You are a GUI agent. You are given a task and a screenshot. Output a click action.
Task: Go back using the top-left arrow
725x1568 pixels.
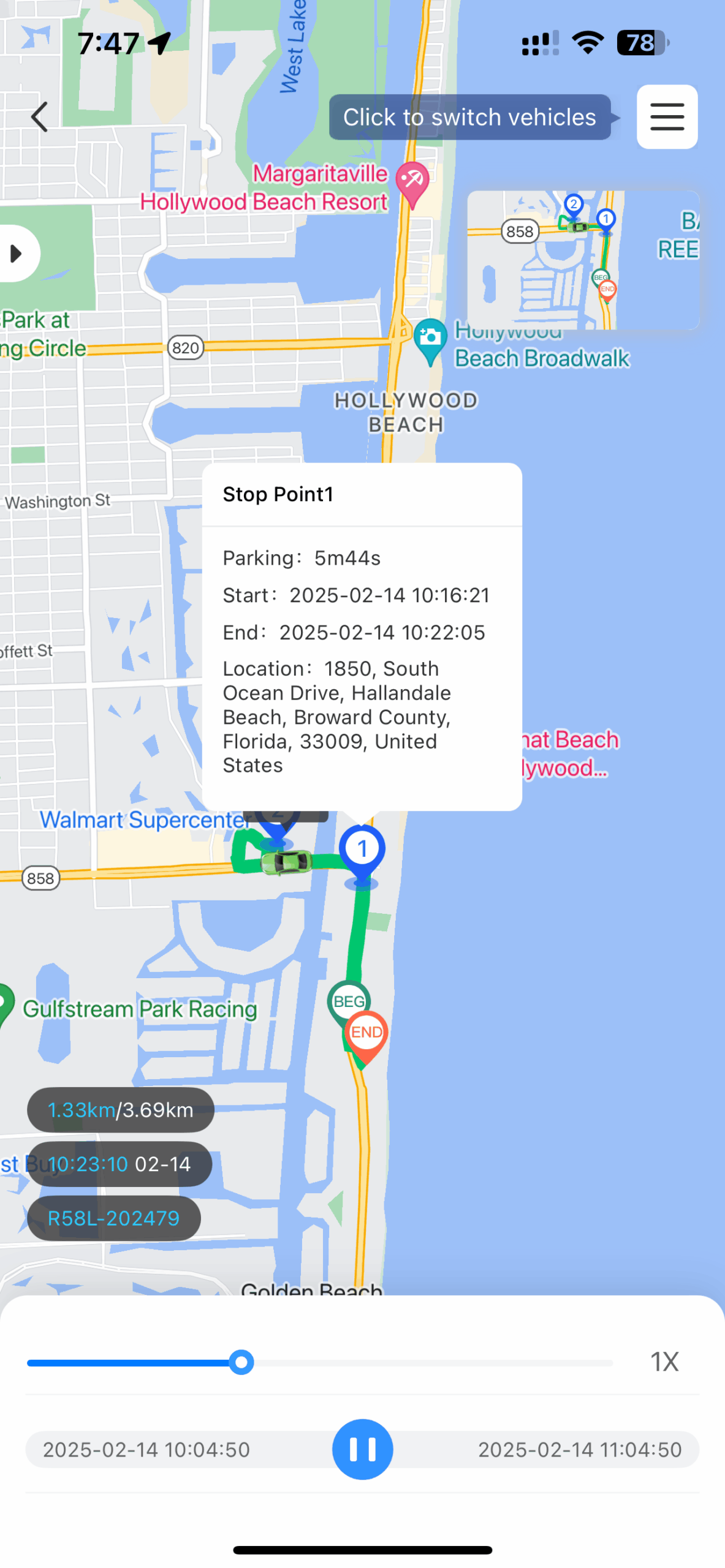[39, 117]
